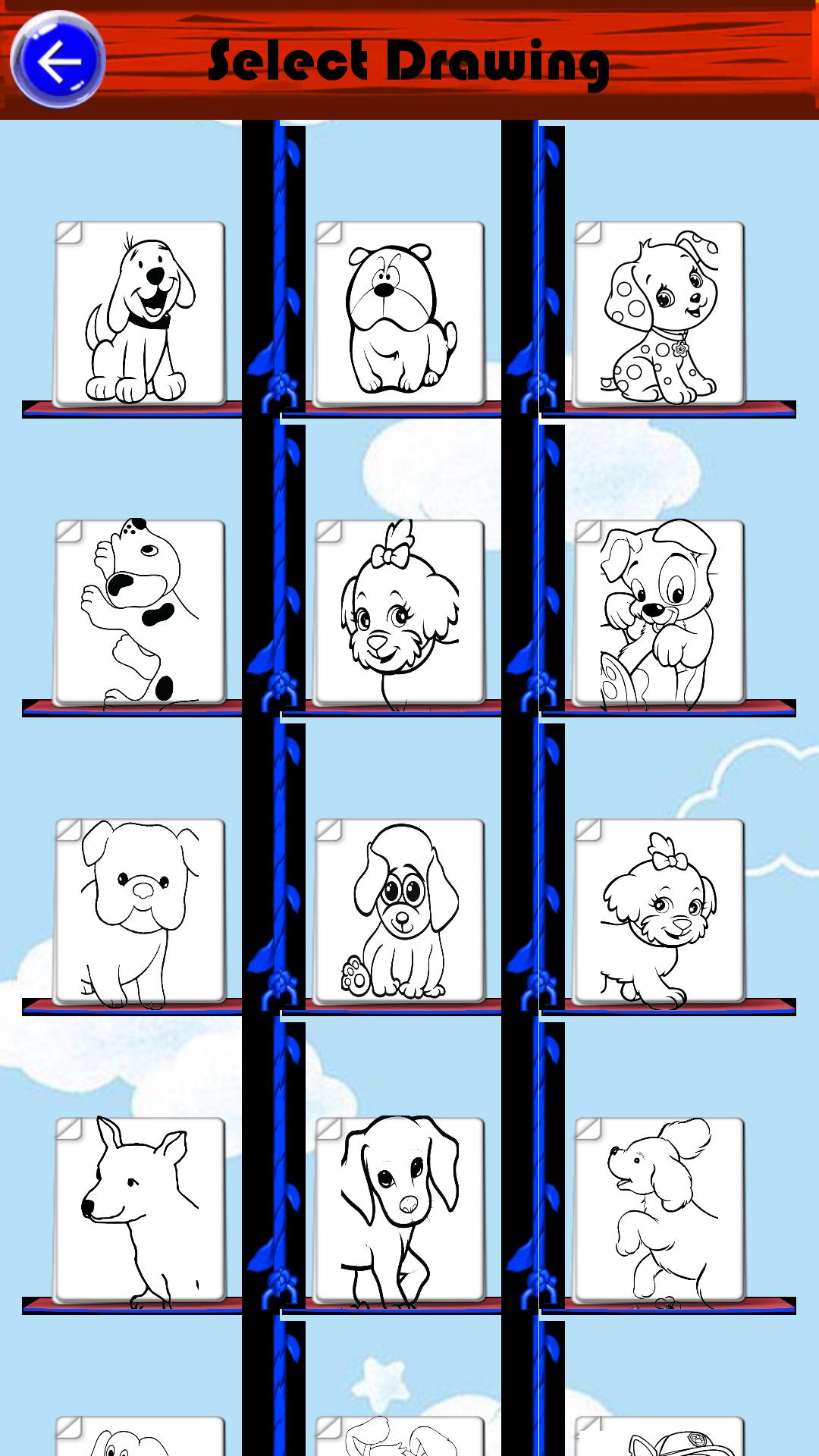Screen dimensions: 819x1456
Task: Select the walking fluffy puppy with bow
Action: pyautogui.click(x=658, y=912)
